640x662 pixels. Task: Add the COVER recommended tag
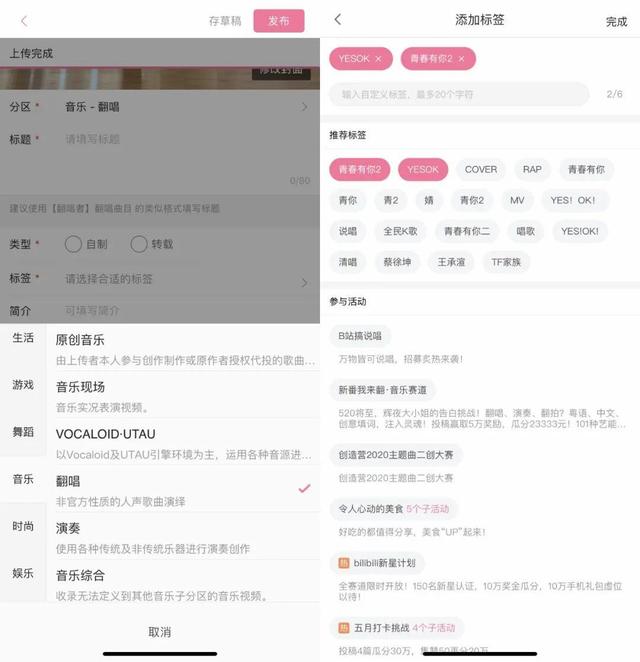[481, 169]
